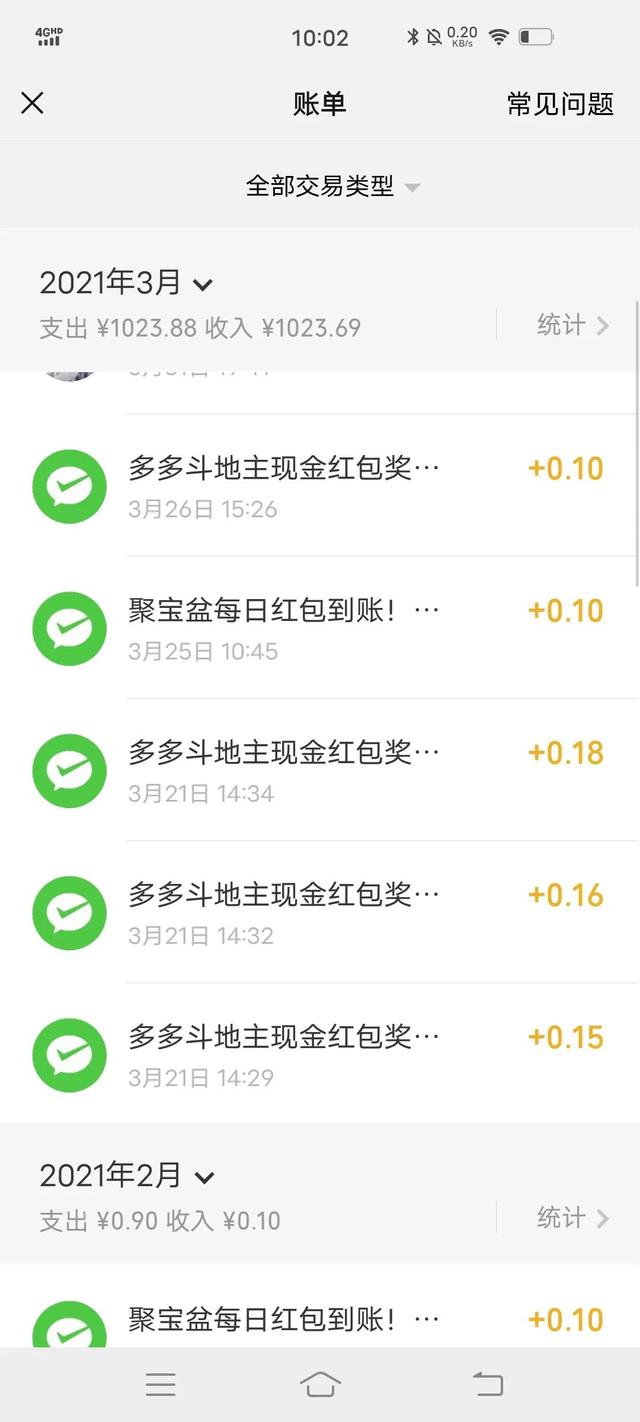The image size is (640, 1422).
Task: View 统计 for February 2021
Action: pos(572,1217)
